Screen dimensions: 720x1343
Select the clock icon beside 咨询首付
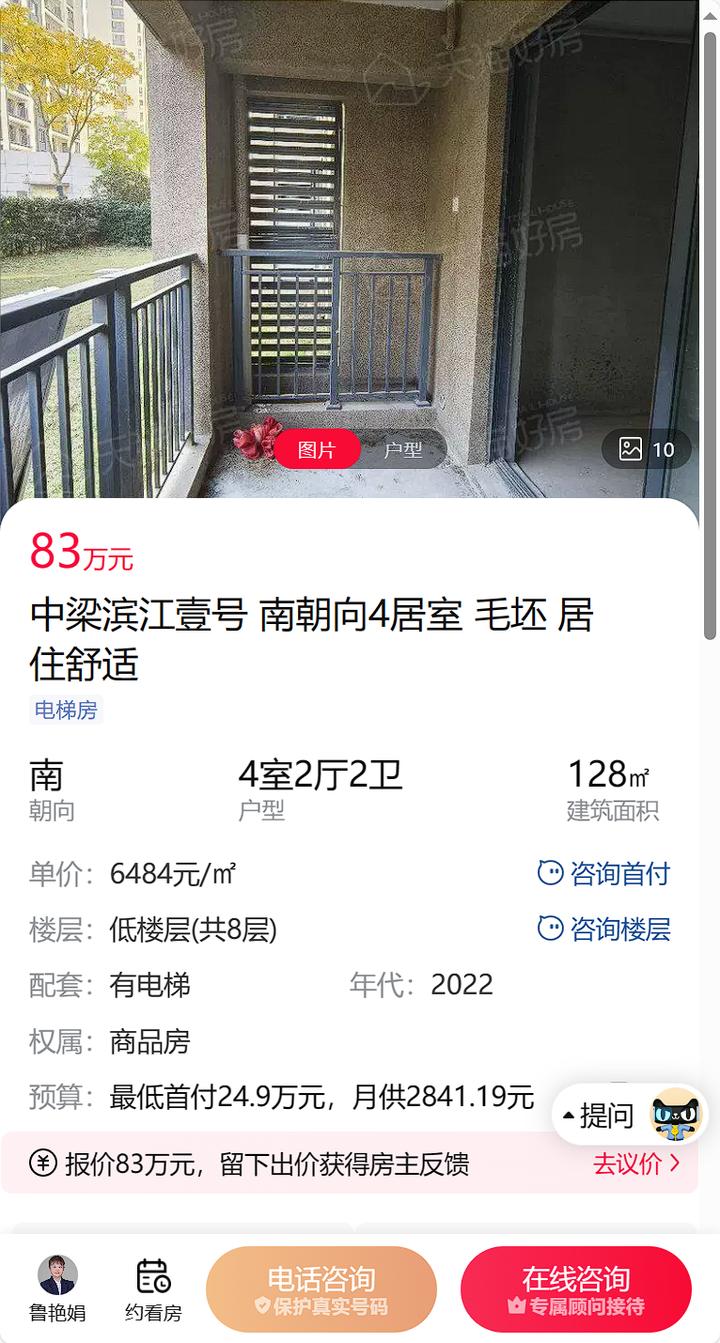click(550, 873)
